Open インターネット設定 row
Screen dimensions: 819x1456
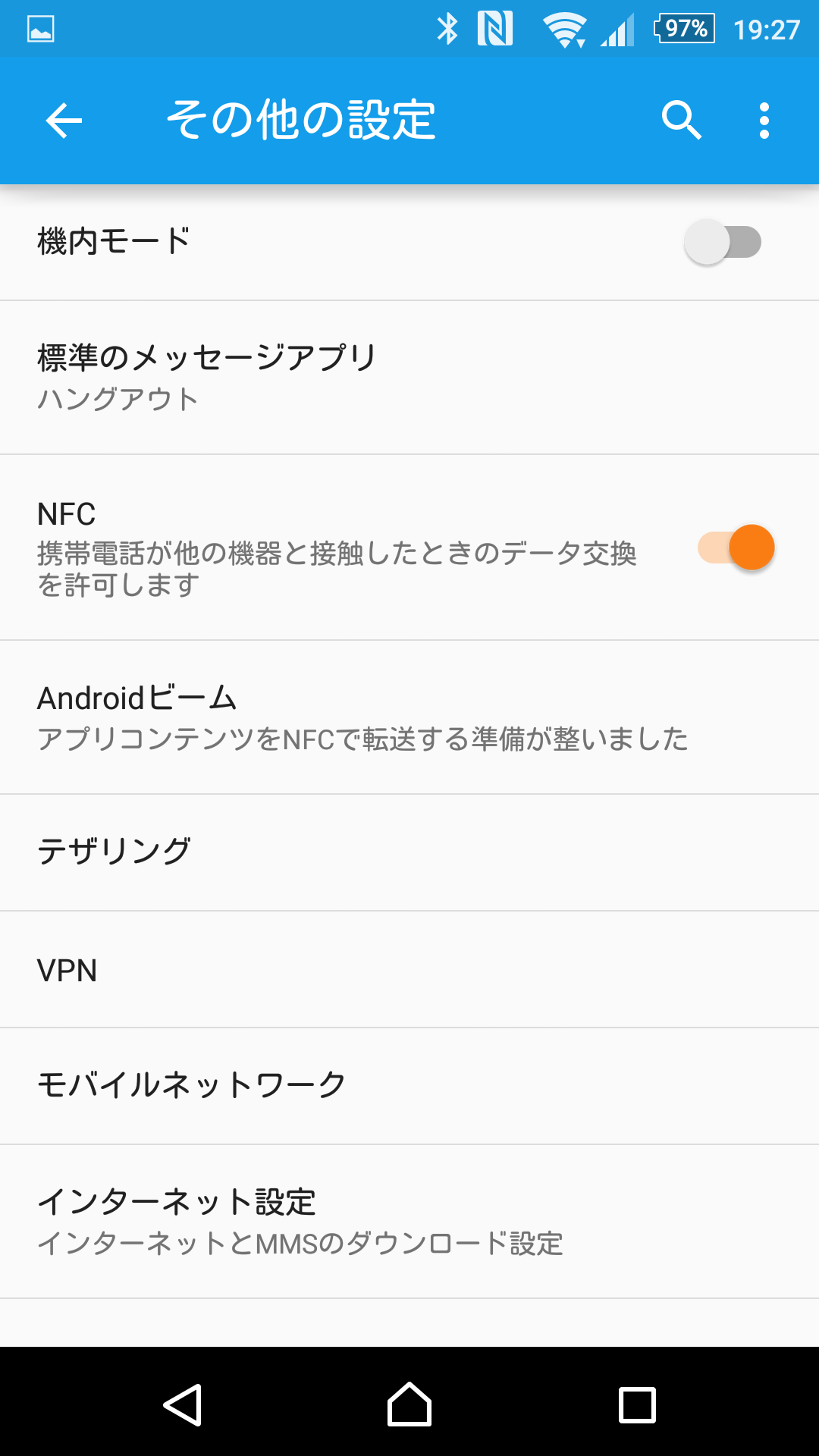tap(409, 1222)
